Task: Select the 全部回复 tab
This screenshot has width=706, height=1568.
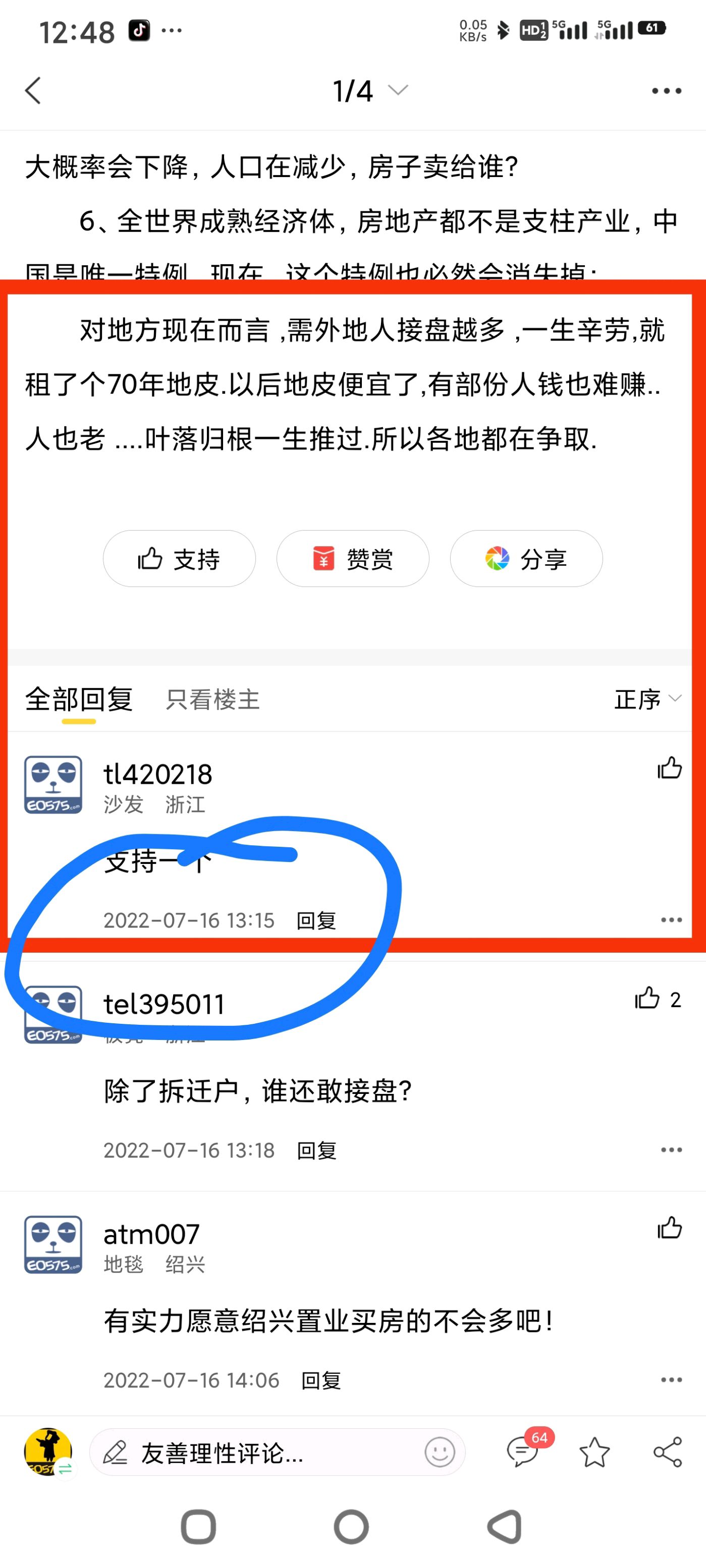Action: point(79,700)
